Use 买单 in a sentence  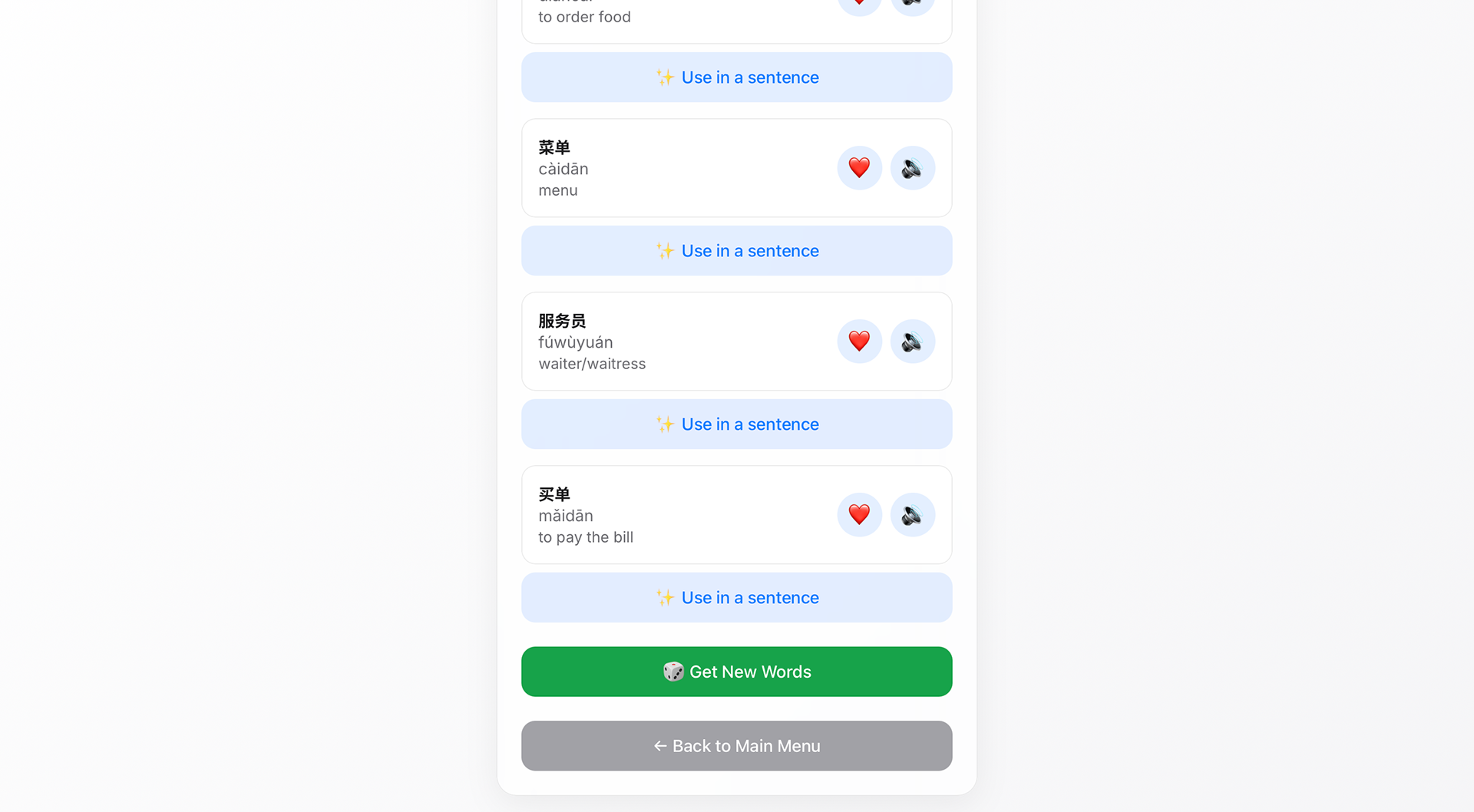point(737,598)
